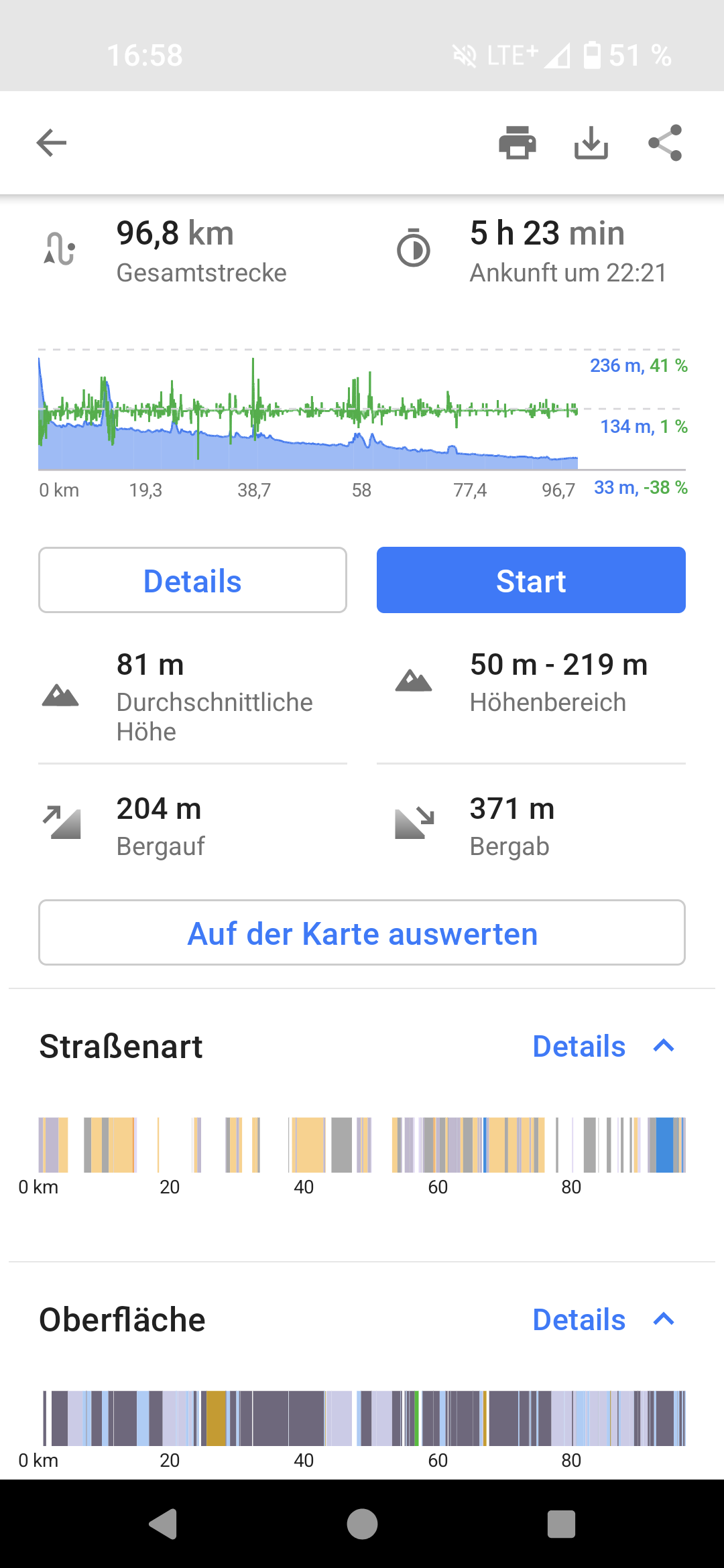Collapse the Oberfläche section chevron
Screen dimensions: 724x1568
point(662,1319)
